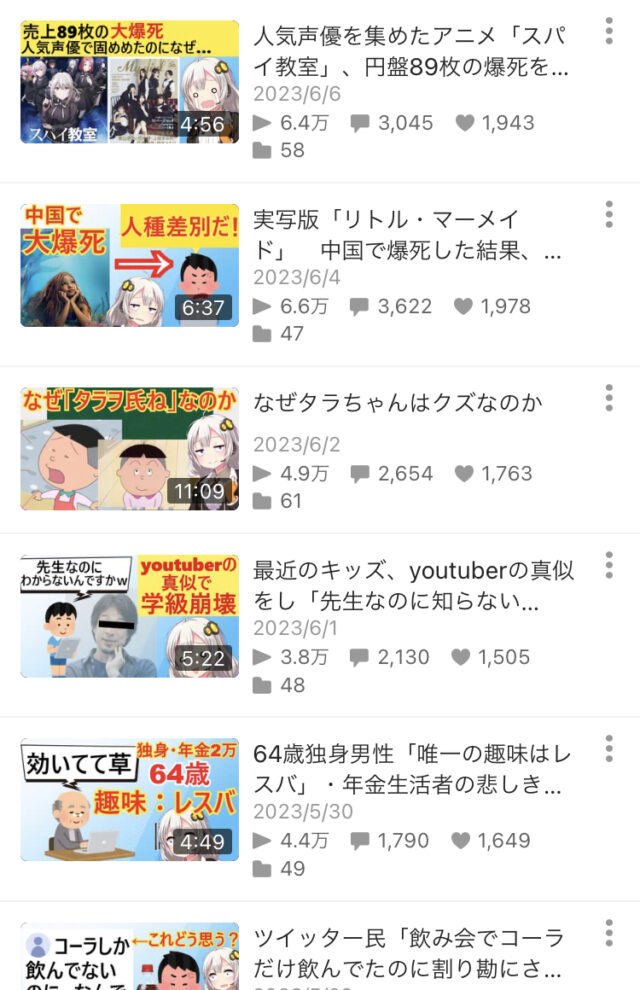Play the 学級崩壊 video thumbnail

130,616
